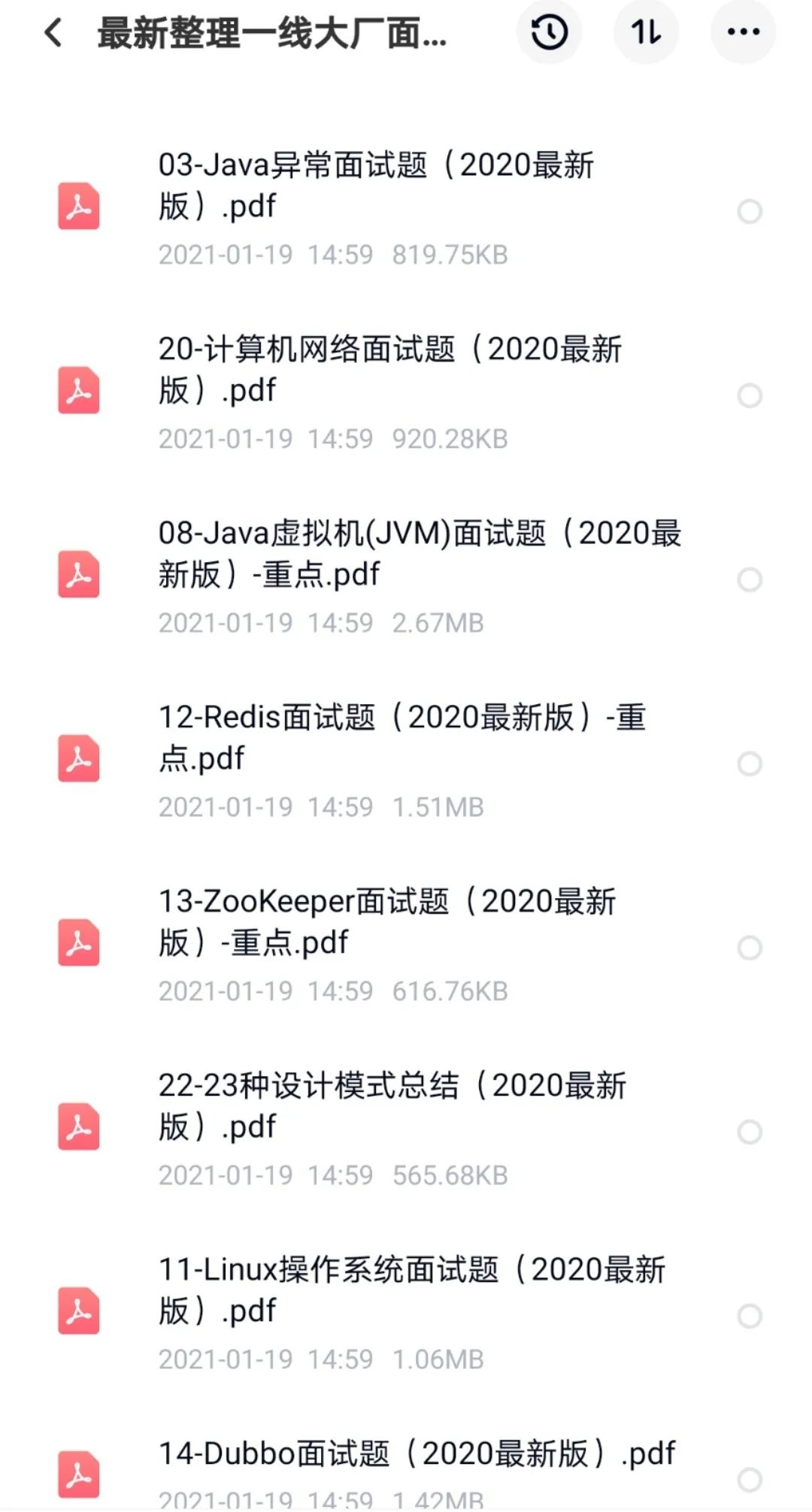Screen dimensions: 812x1512
Task: Select the 13-ZooKeeper面试题 file circle
Action: point(750,948)
